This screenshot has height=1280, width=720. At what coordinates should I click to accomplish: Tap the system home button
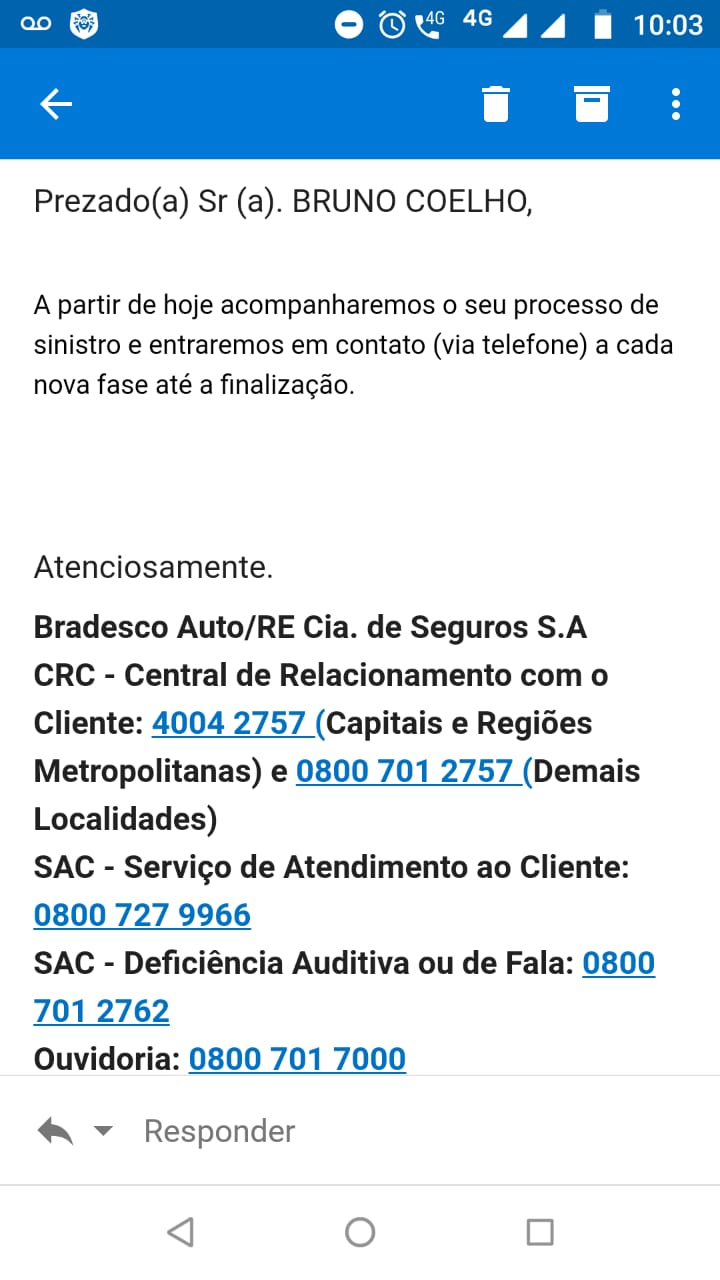pos(360,1232)
